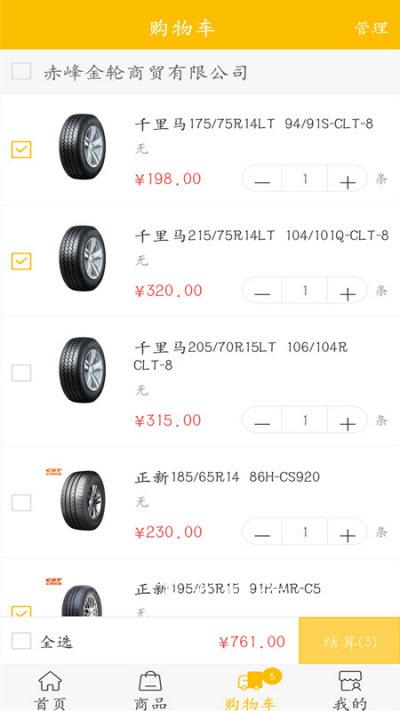The width and height of the screenshot is (400, 711).
Task: Open the 正新185/65R14 tire image
Action: pyautogui.click(x=82, y=500)
